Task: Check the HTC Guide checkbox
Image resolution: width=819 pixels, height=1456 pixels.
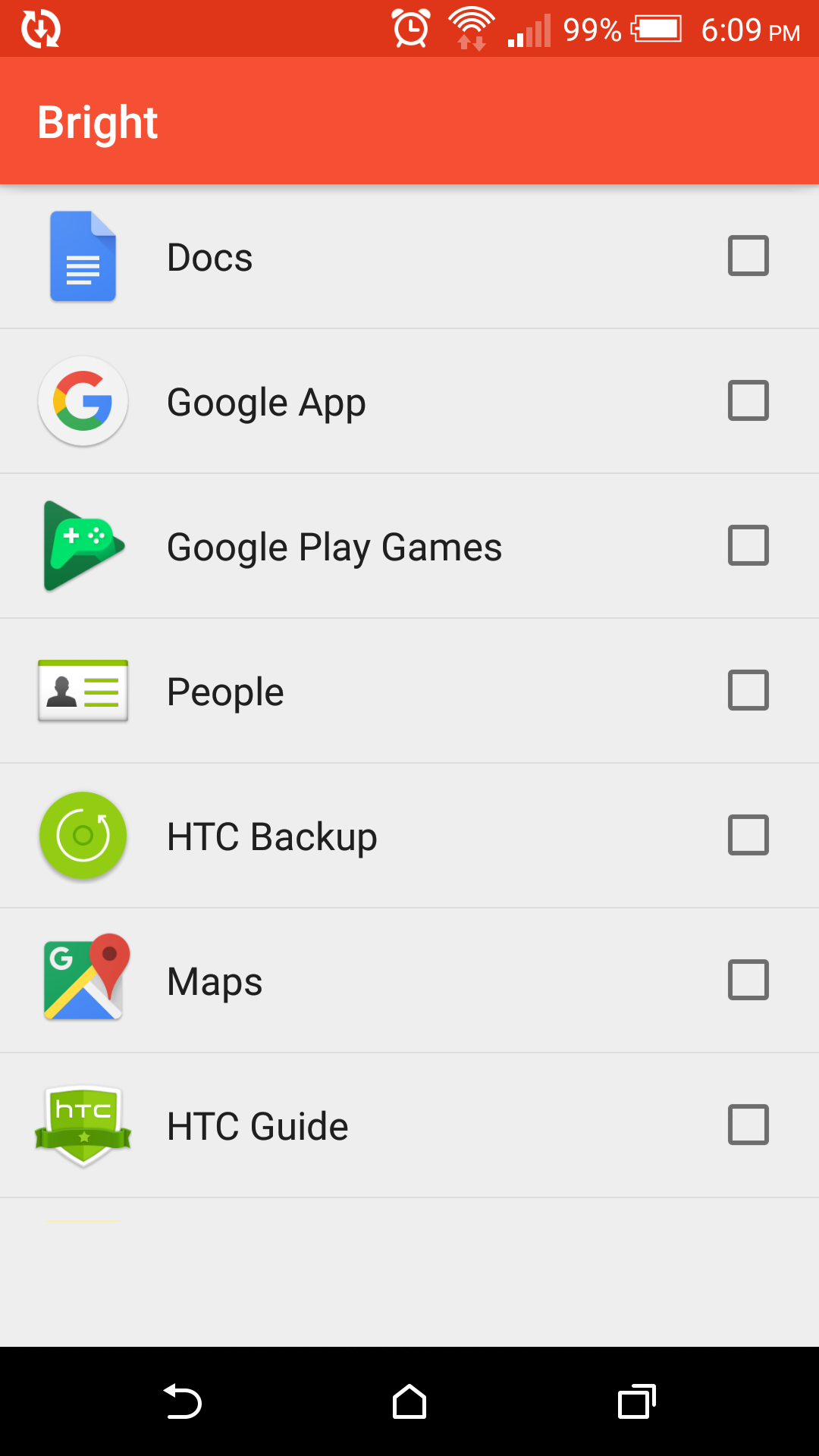Action: tap(748, 1125)
